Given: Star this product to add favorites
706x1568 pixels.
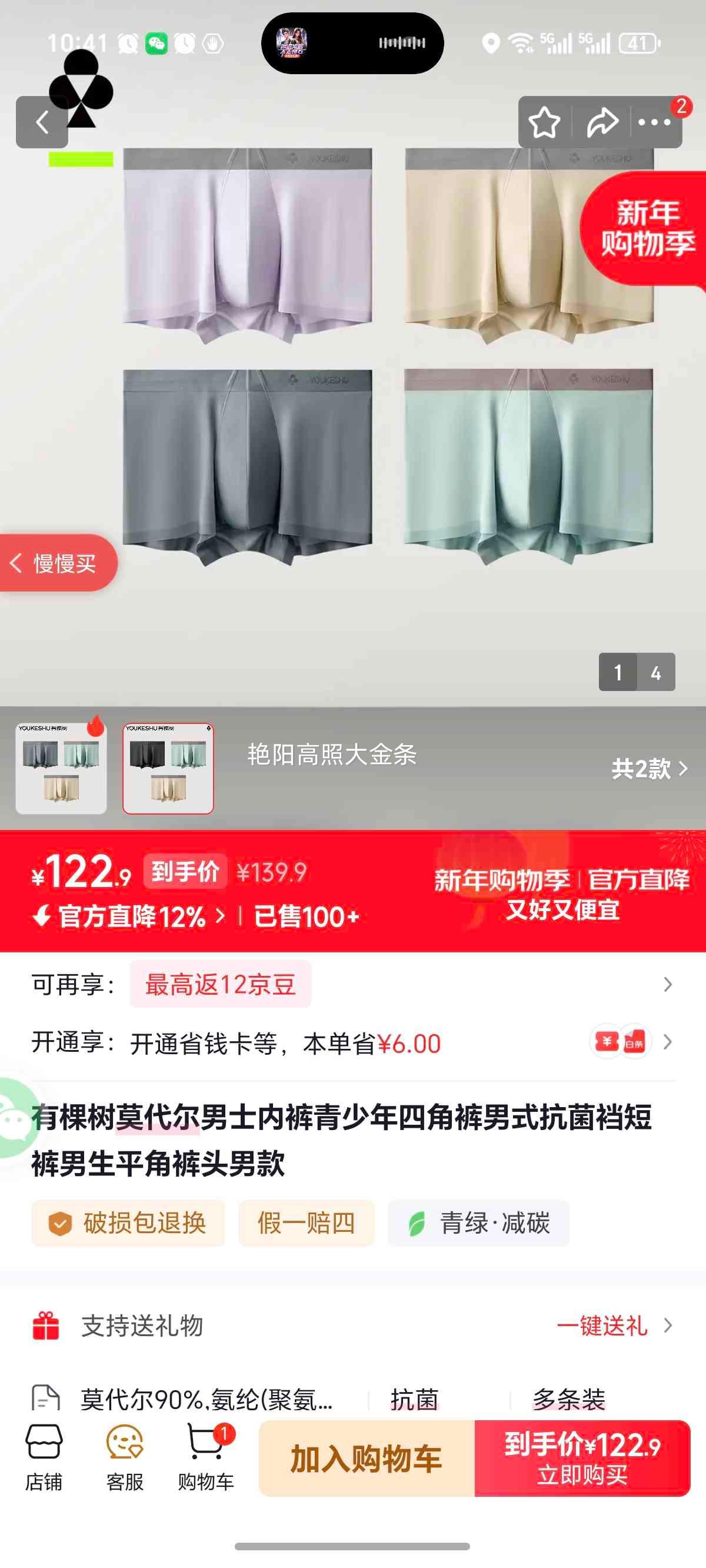Looking at the screenshot, I should [x=544, y=122].
